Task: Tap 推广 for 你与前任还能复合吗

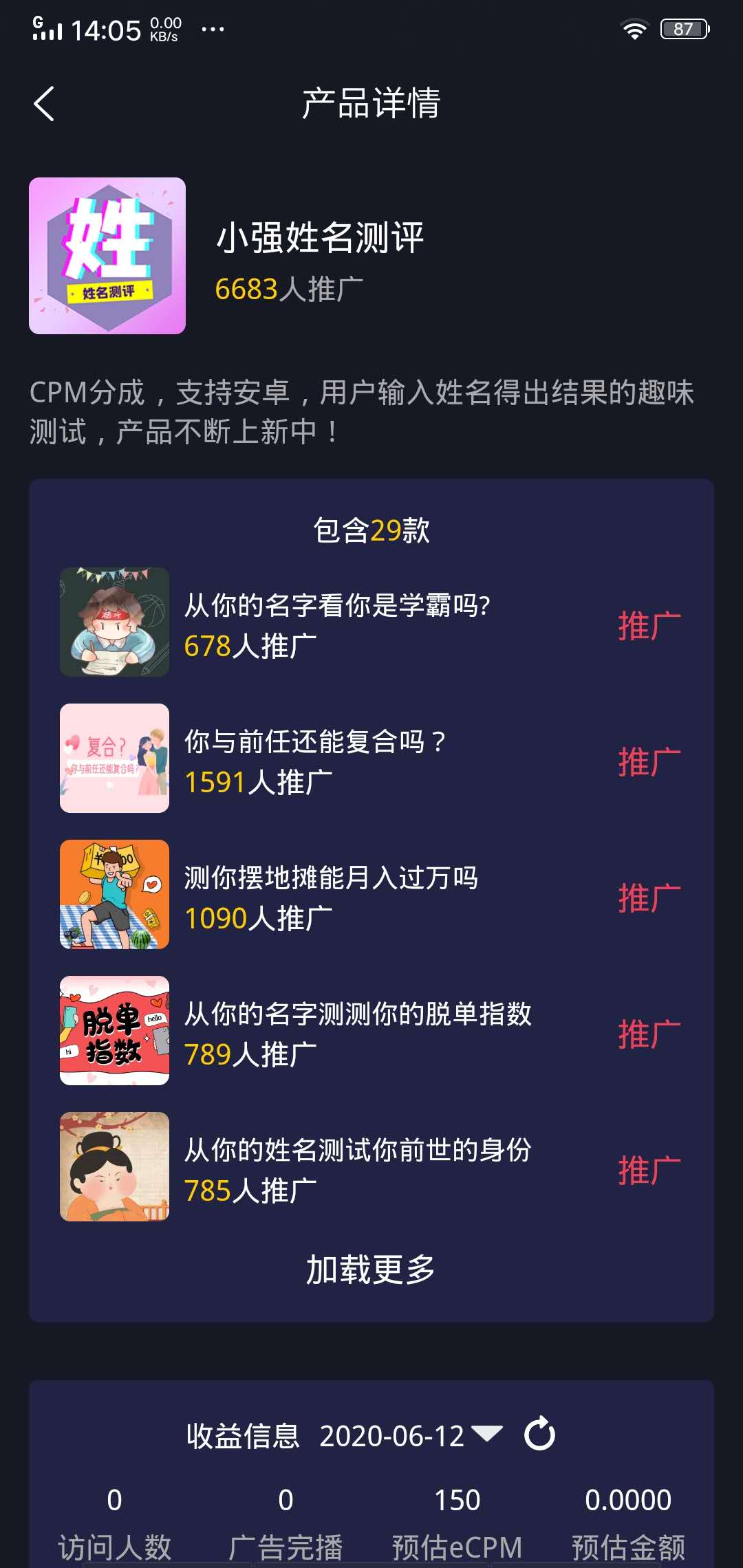Action: 647,760
